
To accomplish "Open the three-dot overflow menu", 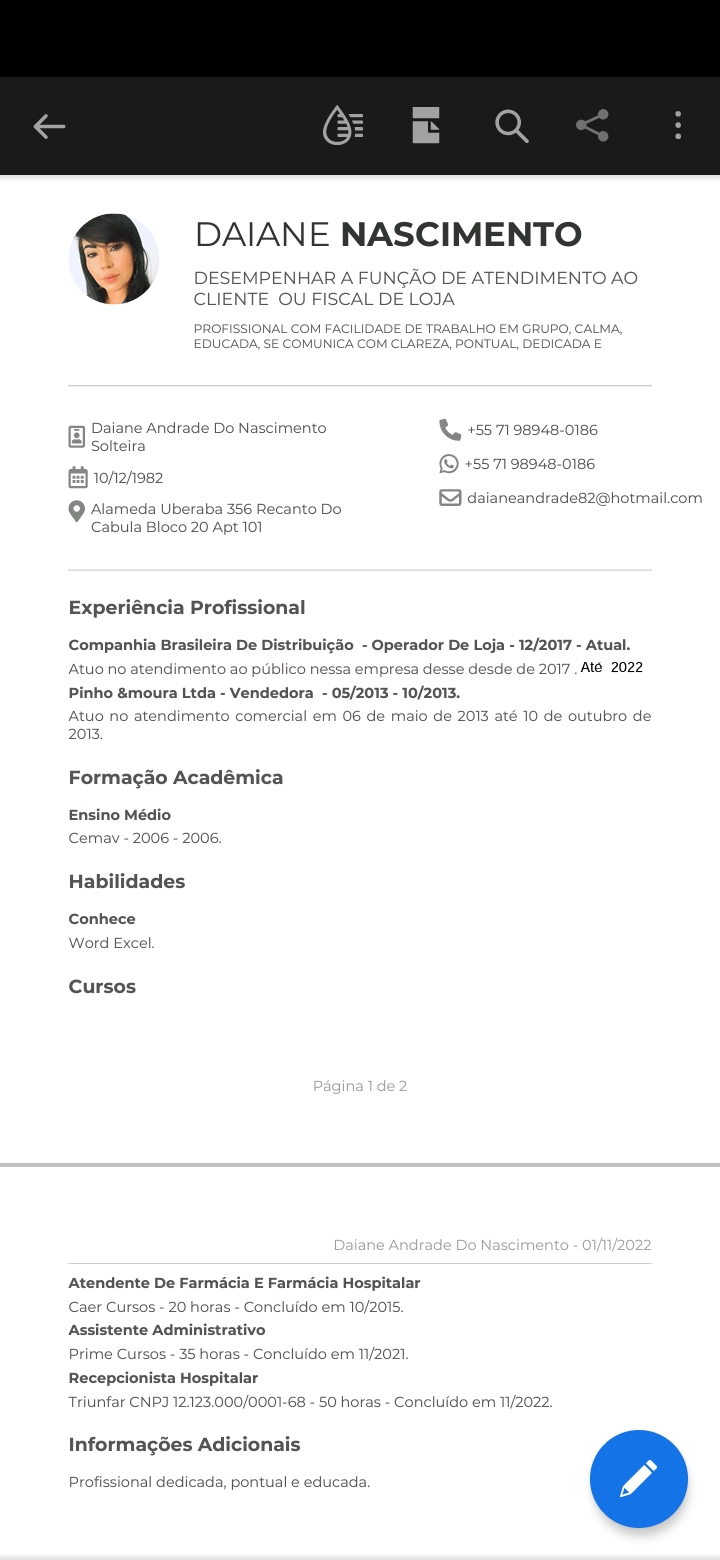I will (x=678, y=126).
